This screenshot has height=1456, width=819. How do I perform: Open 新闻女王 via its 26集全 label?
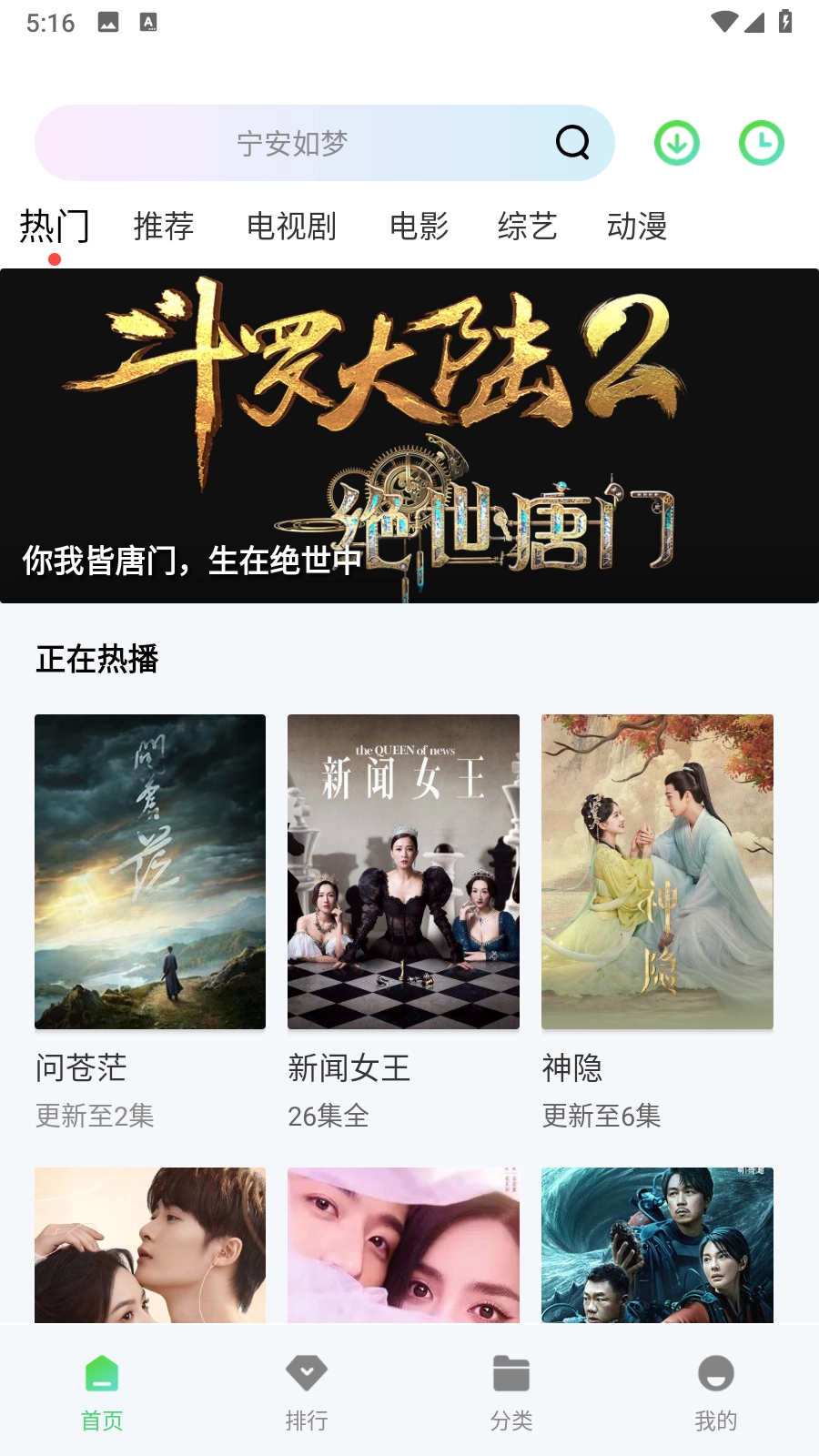click(x=328, y=1117)
